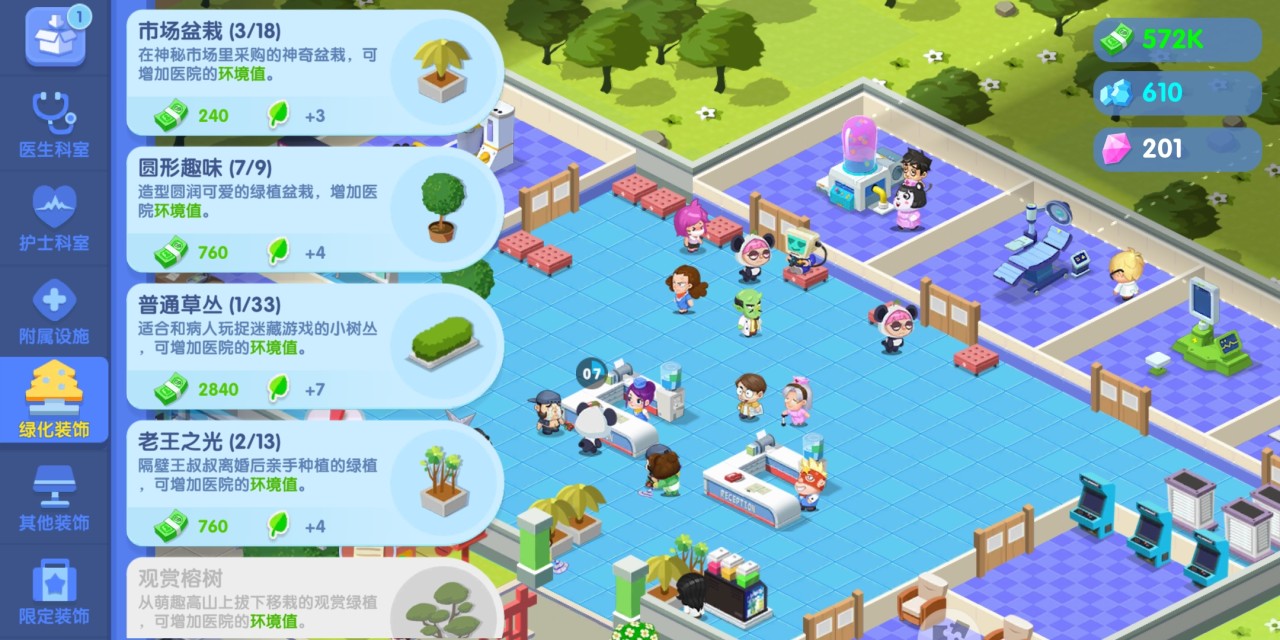
Task: Pick 普通草丛 bush item
Action: pos(313,346)
